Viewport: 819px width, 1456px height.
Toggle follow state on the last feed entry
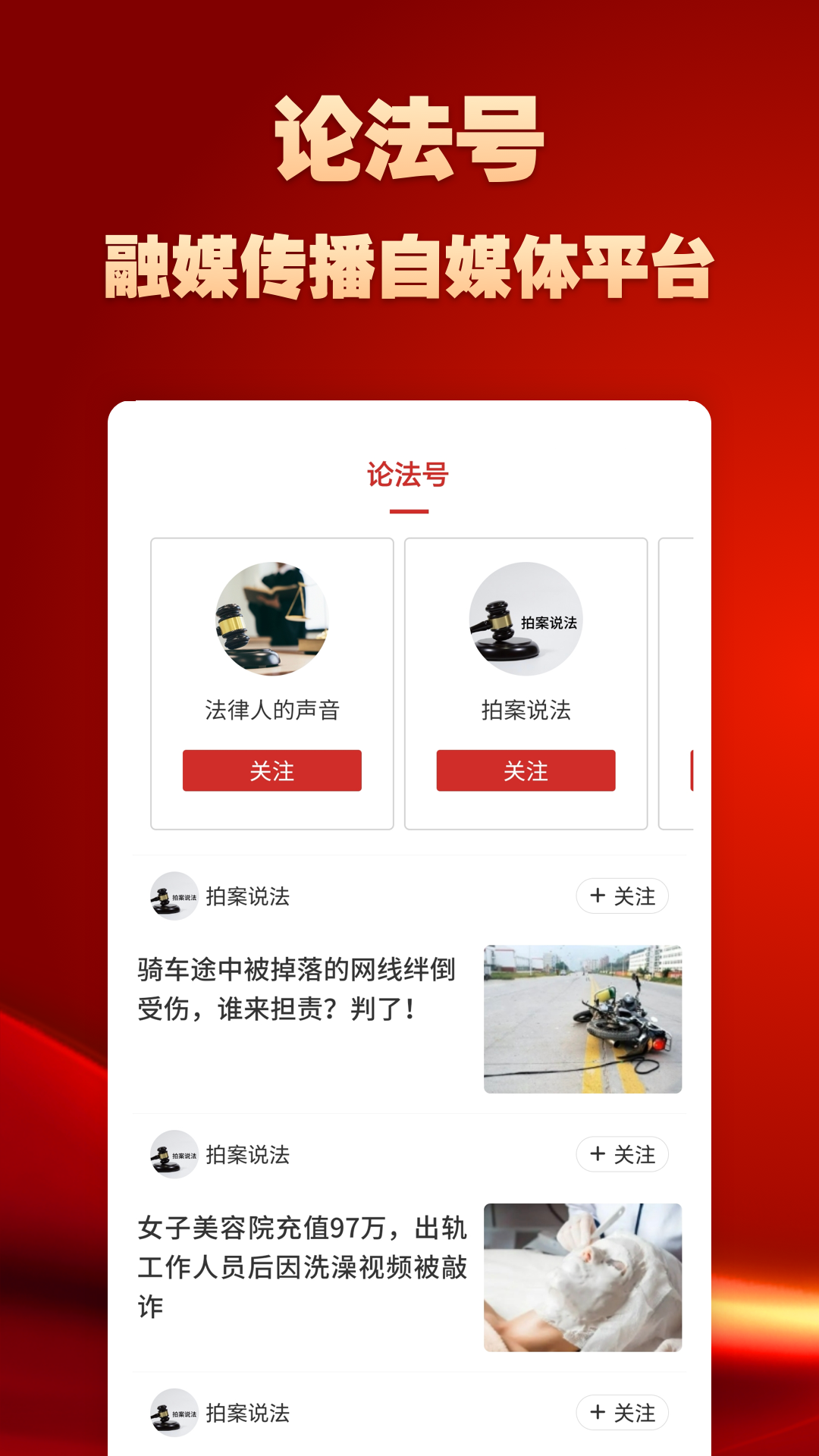click(622, 1413)
